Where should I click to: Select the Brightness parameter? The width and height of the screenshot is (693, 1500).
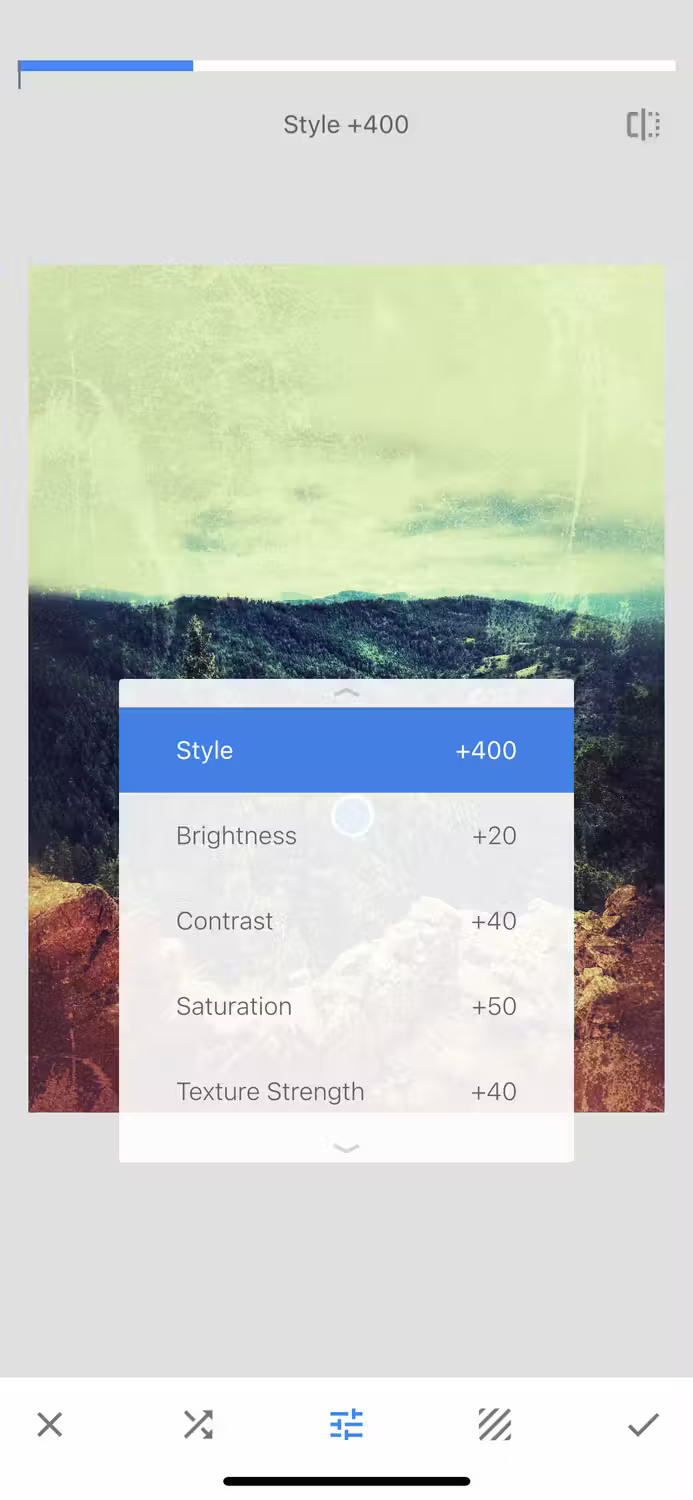(x=346, y=836)
